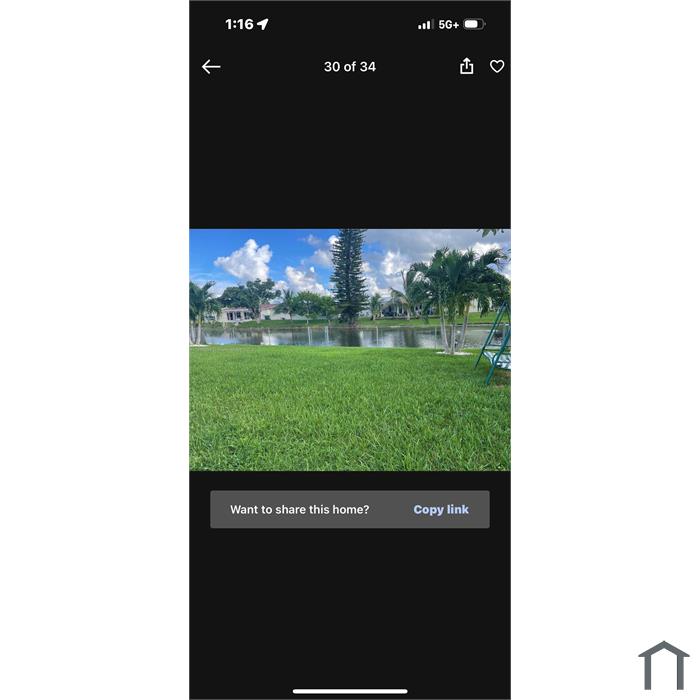Tap the backyard lake photo
Viewport: 700px width, 700px height.
point(350,350)
